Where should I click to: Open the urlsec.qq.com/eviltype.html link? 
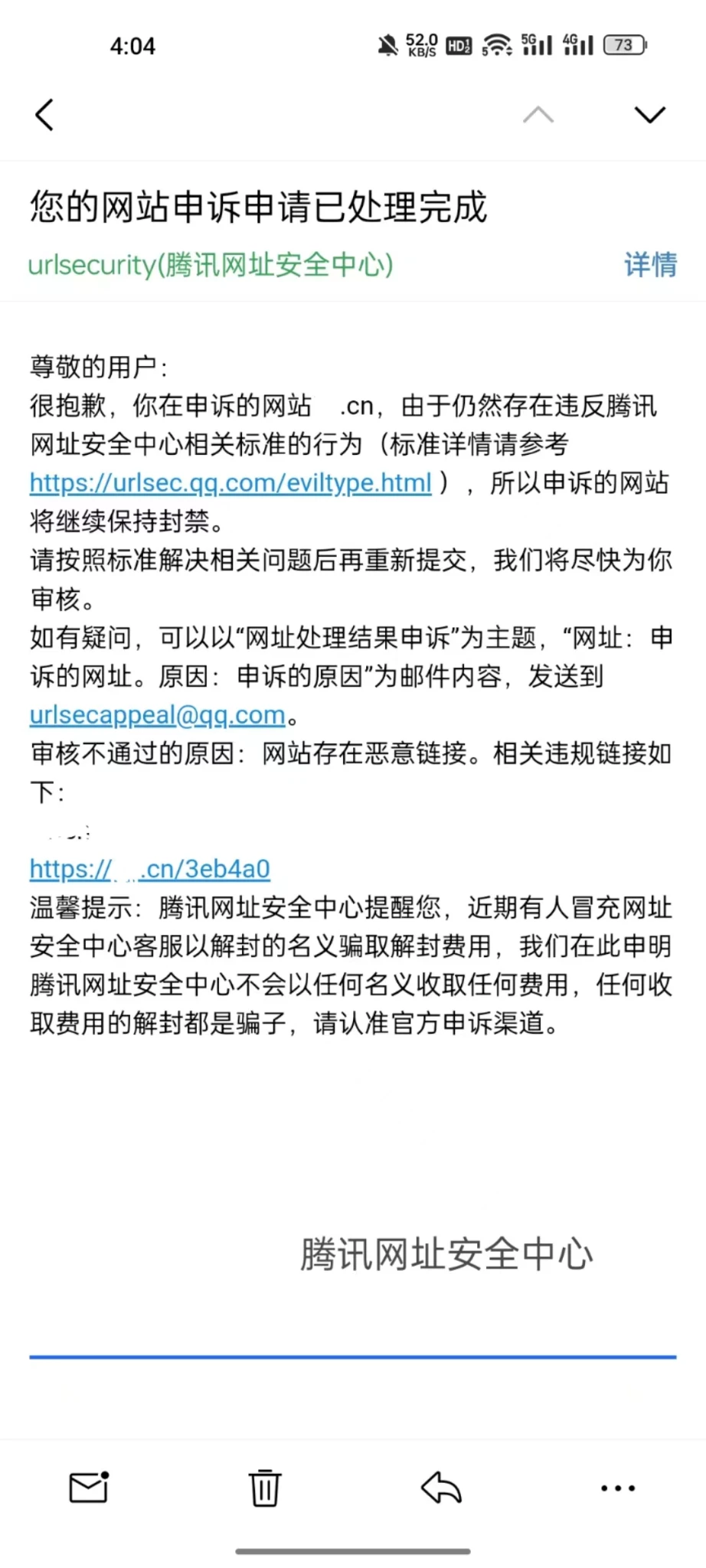(x=230, y=483)
